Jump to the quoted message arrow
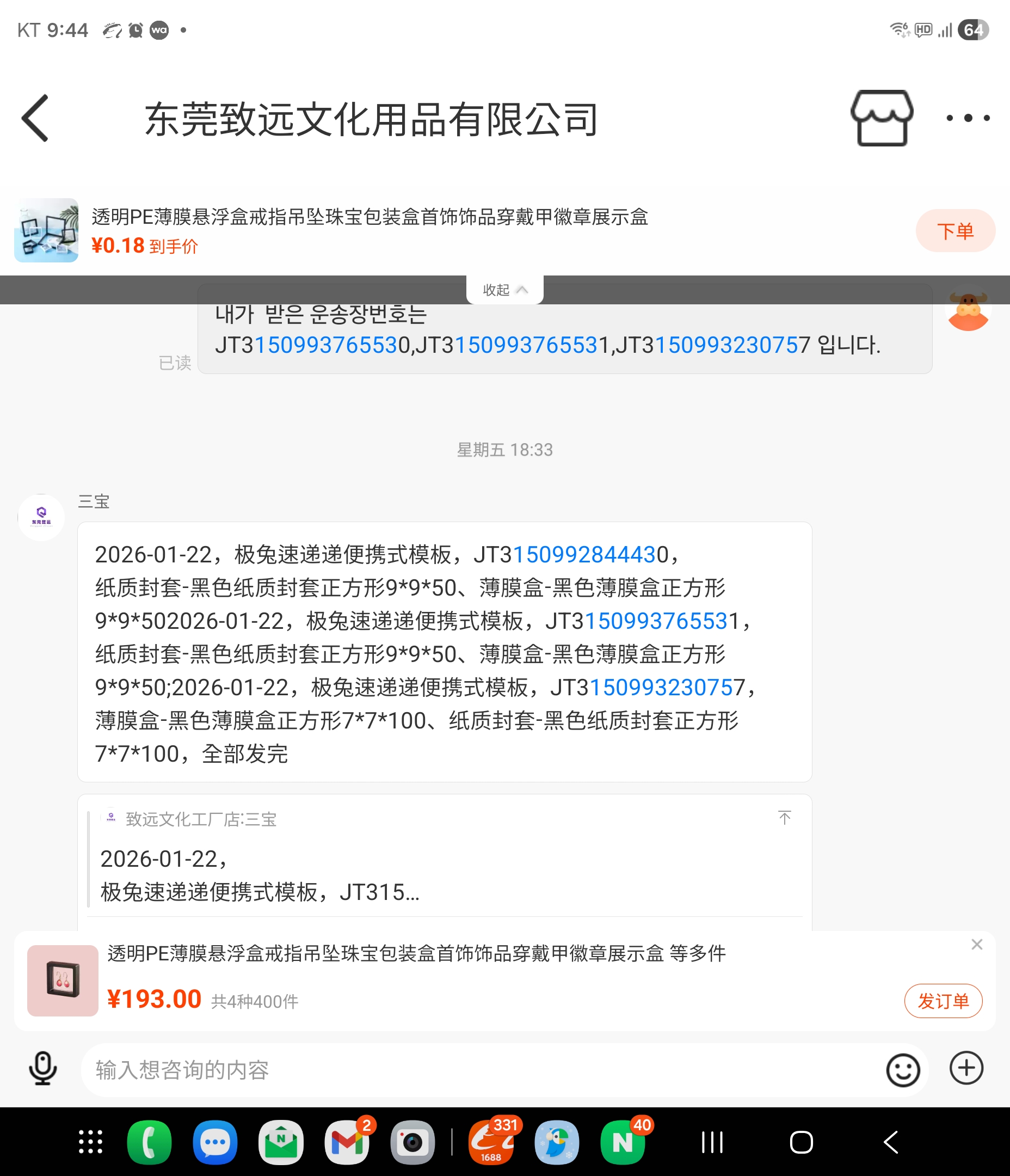The width and height of the screenshot is (1010, 1176). point(784,818)
